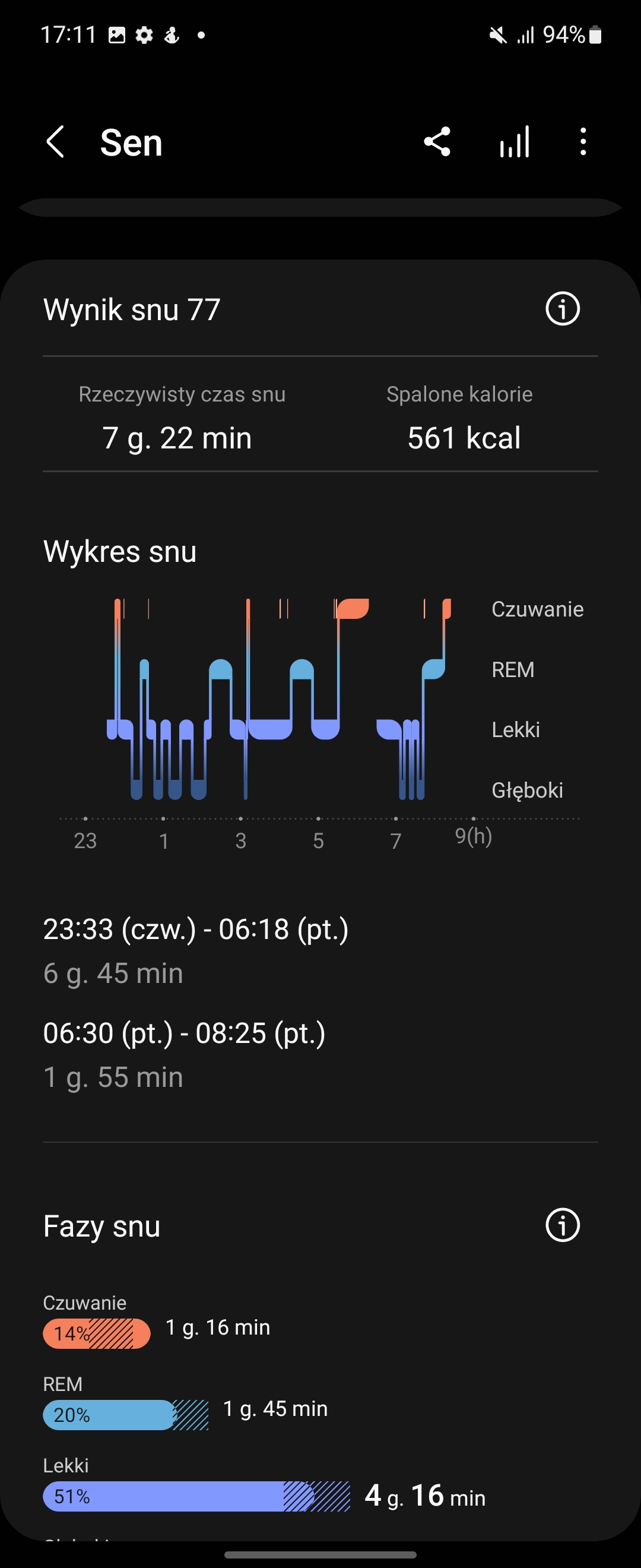Open Settings from the status bar gear icon
This screenshot has height=1568, width=641.
pyautogui.click(x=144, y=34)
